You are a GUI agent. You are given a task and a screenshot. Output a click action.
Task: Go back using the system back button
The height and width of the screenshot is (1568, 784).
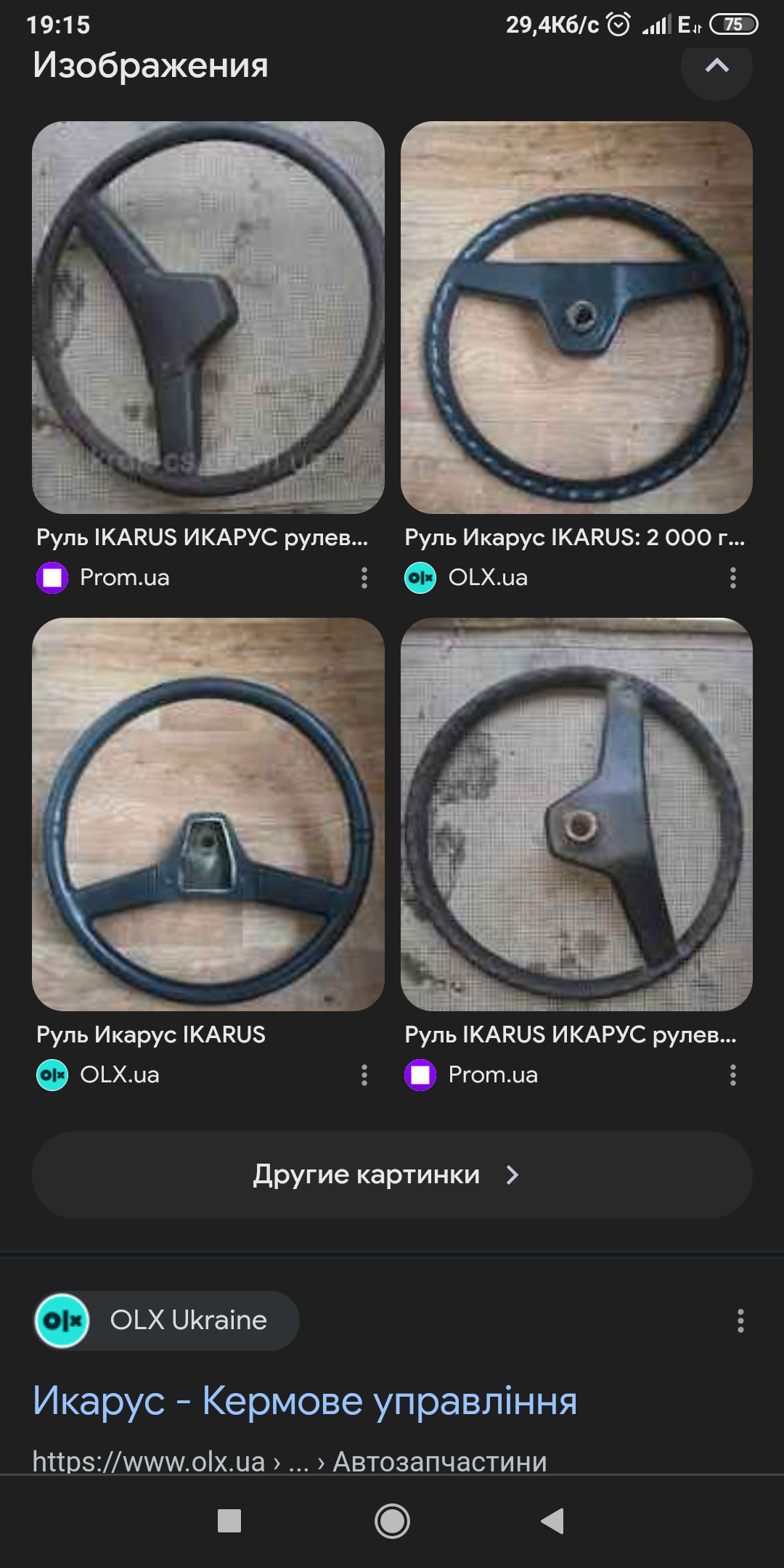pyautogui.click(x=552, y=1521)
